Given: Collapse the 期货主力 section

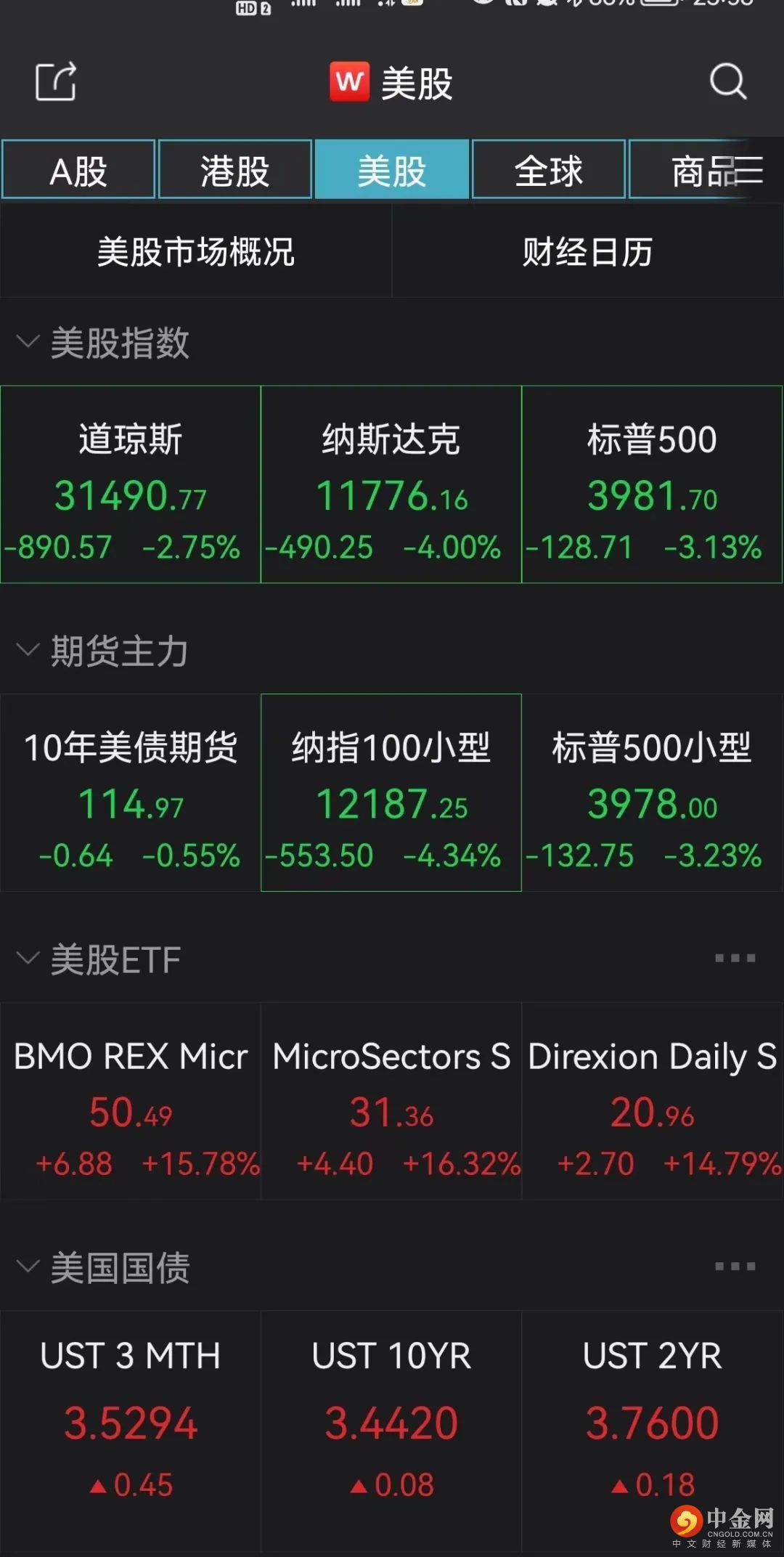Looking at the screenshot, I should [28, 649].
